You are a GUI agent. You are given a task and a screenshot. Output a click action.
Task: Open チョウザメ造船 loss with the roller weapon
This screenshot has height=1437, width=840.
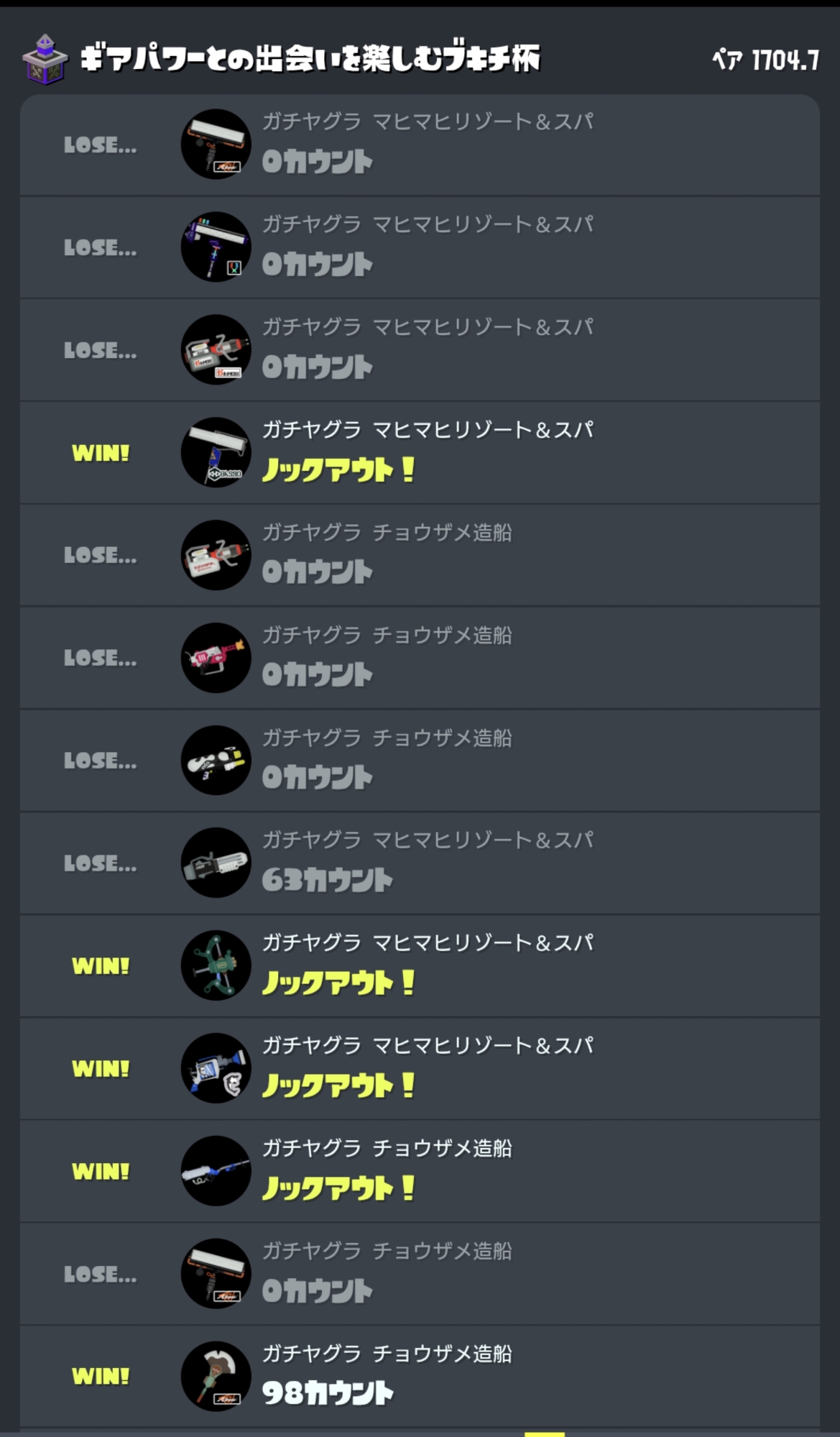pos(420,1274)
